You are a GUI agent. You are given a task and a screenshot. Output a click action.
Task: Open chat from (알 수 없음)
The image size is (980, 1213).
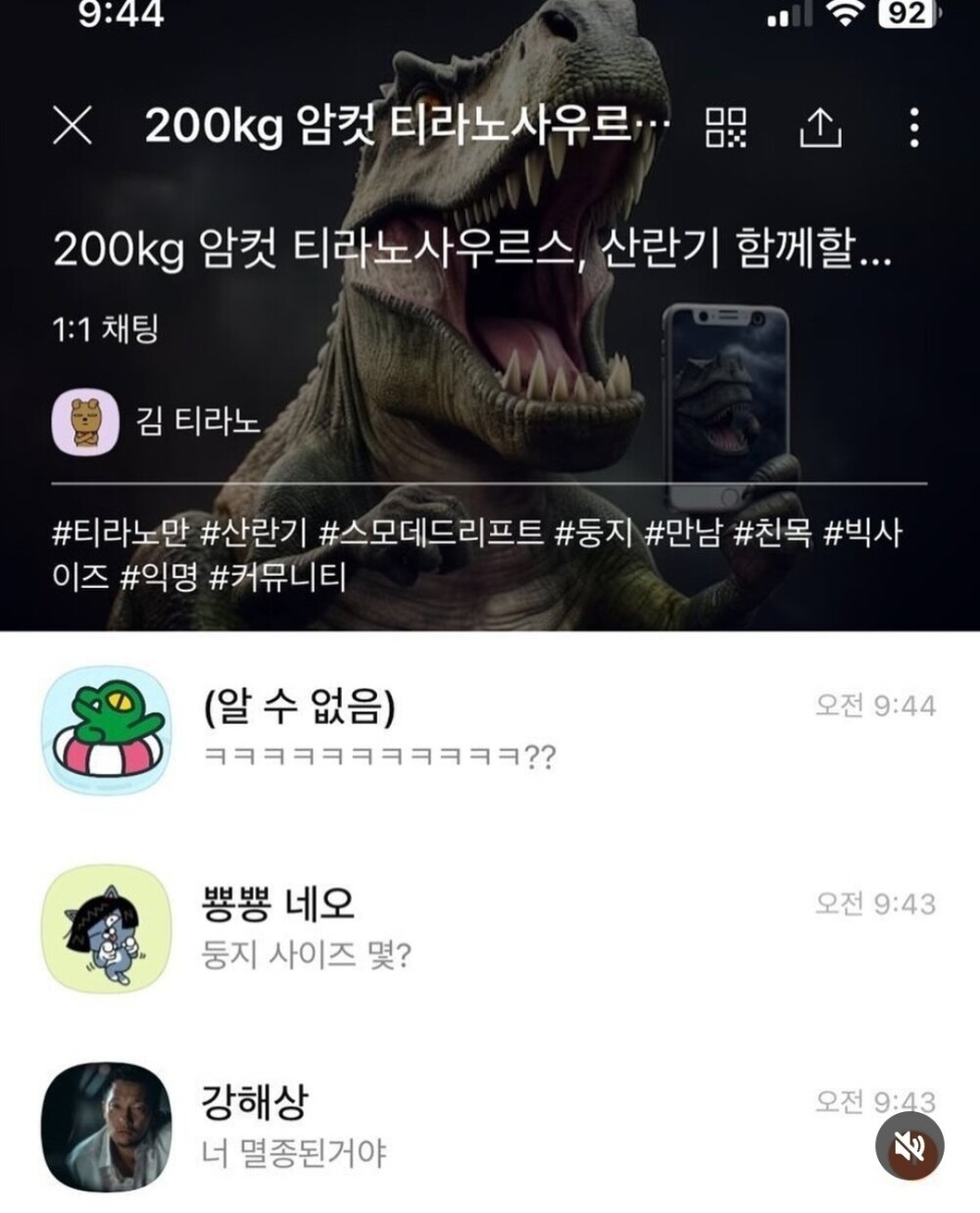(488, 731)
